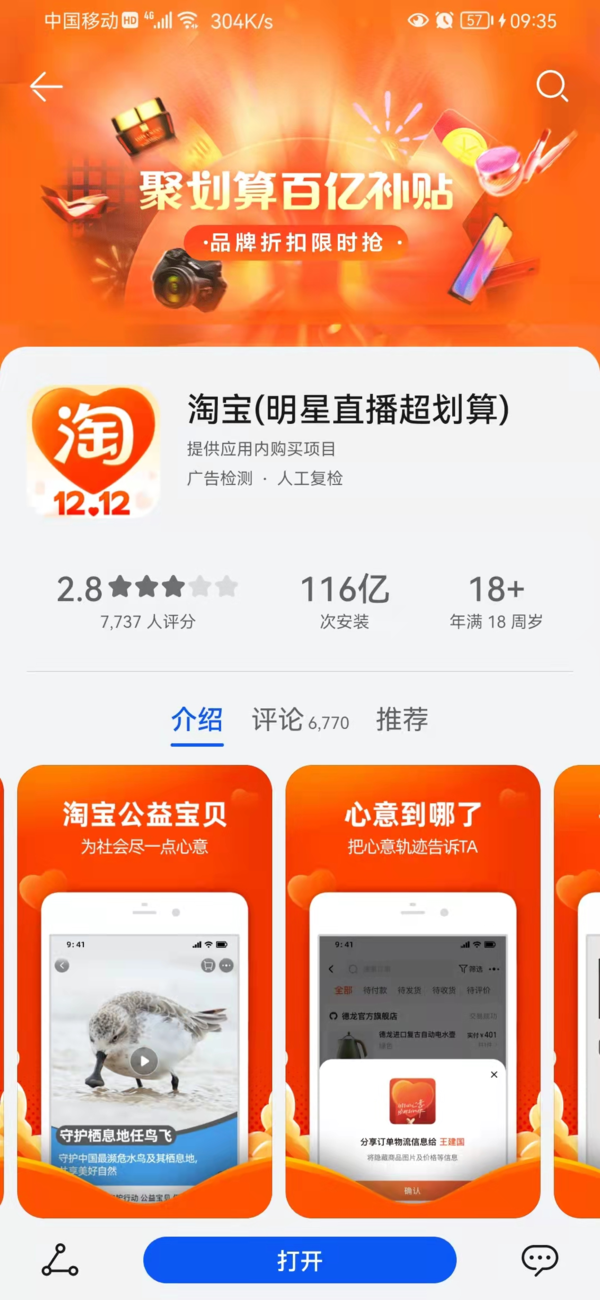Open the 2.8 star rating details
Viewport: 600px width, 1300px height.
point(148,600)
